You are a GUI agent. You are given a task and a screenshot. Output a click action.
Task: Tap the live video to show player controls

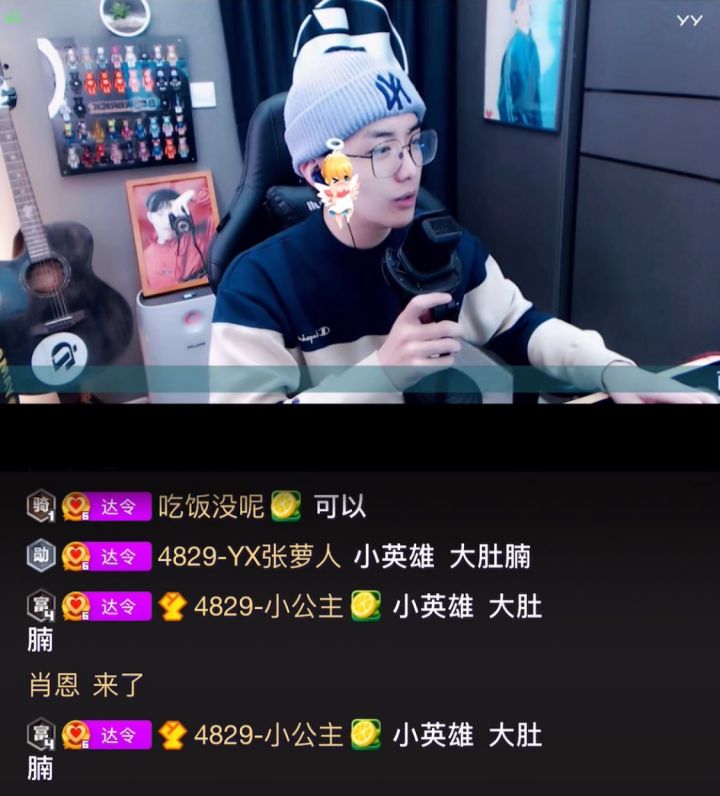[x=360, y=200]
